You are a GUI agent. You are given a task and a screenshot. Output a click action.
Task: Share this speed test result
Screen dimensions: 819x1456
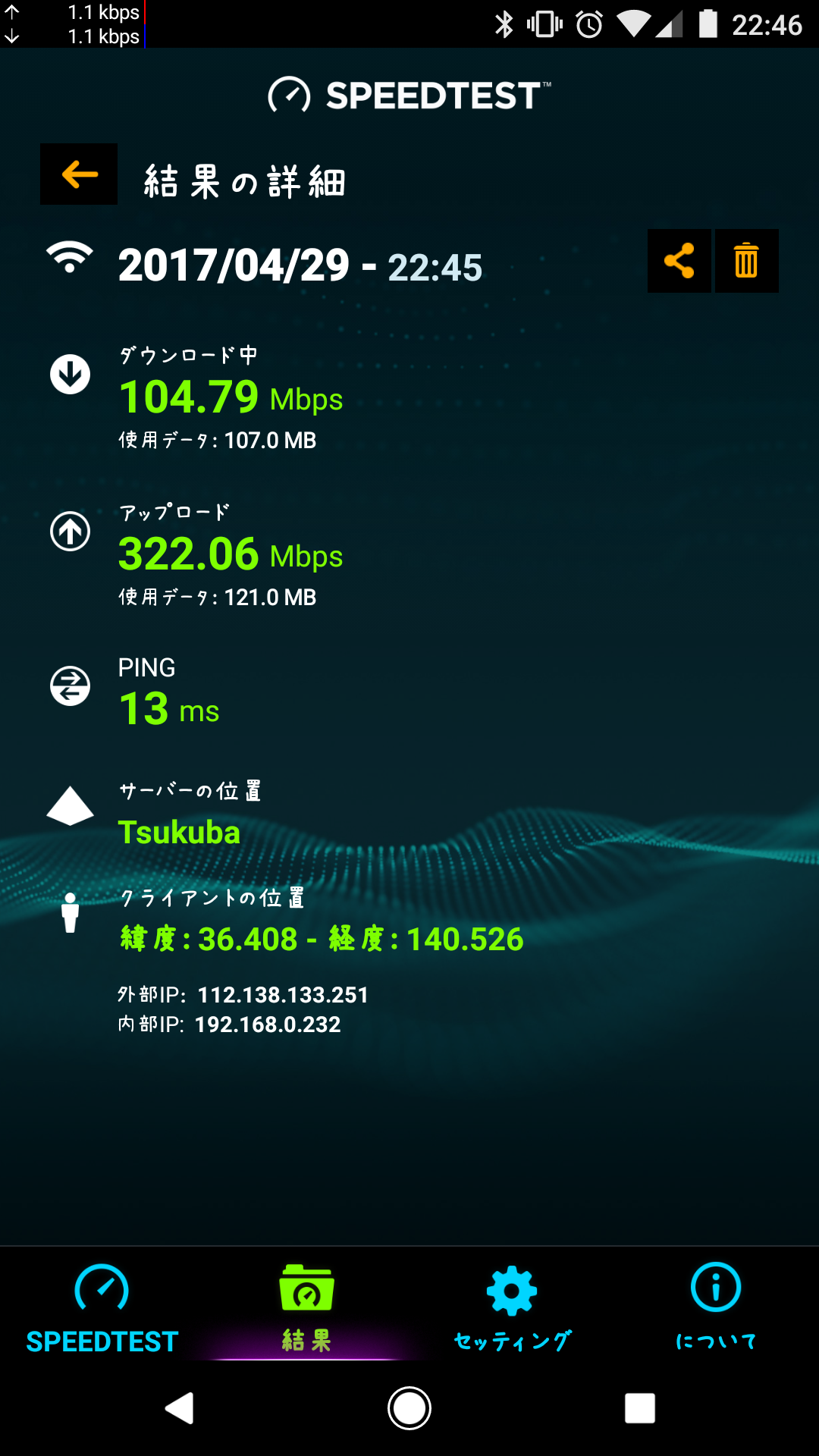pos(679,261)
